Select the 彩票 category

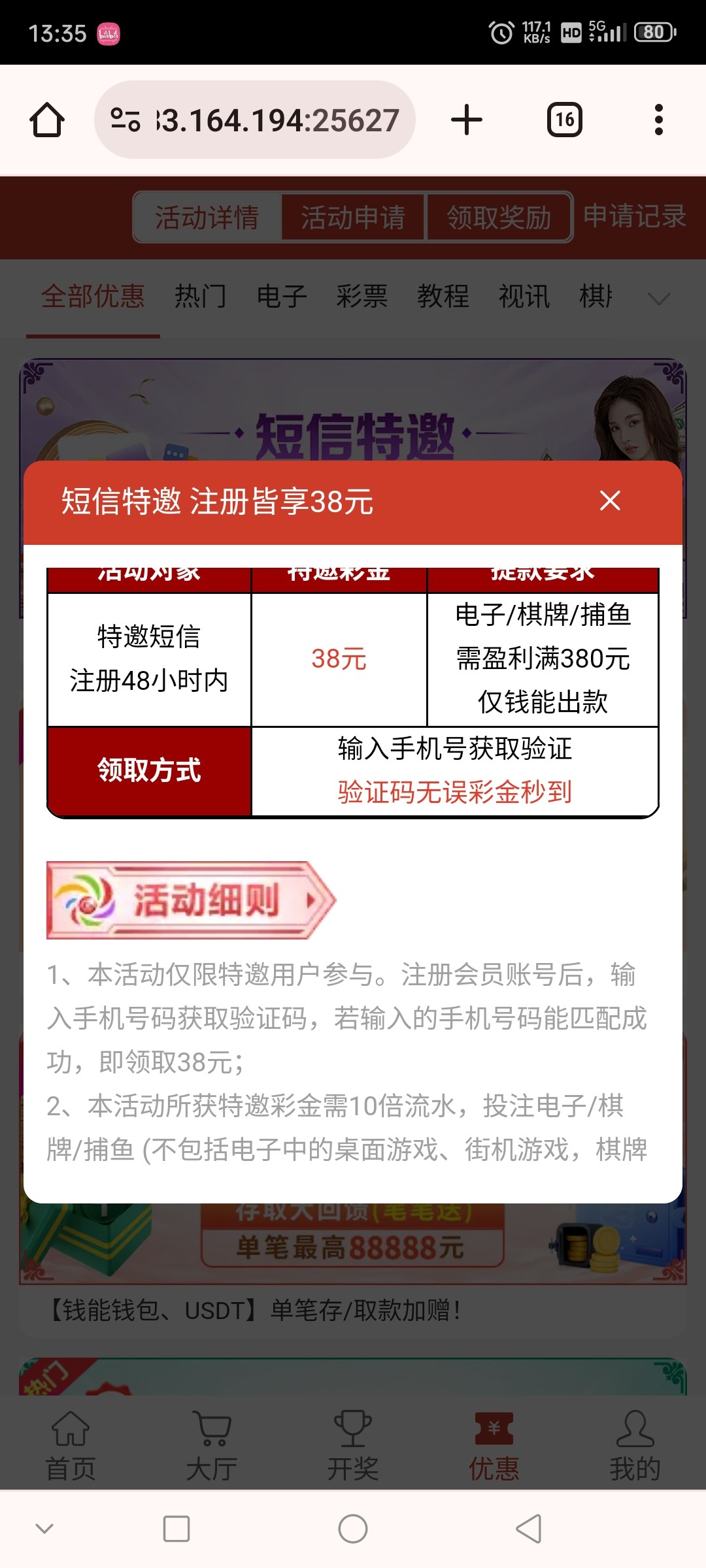pyautogui.click(x=362, y=297)
